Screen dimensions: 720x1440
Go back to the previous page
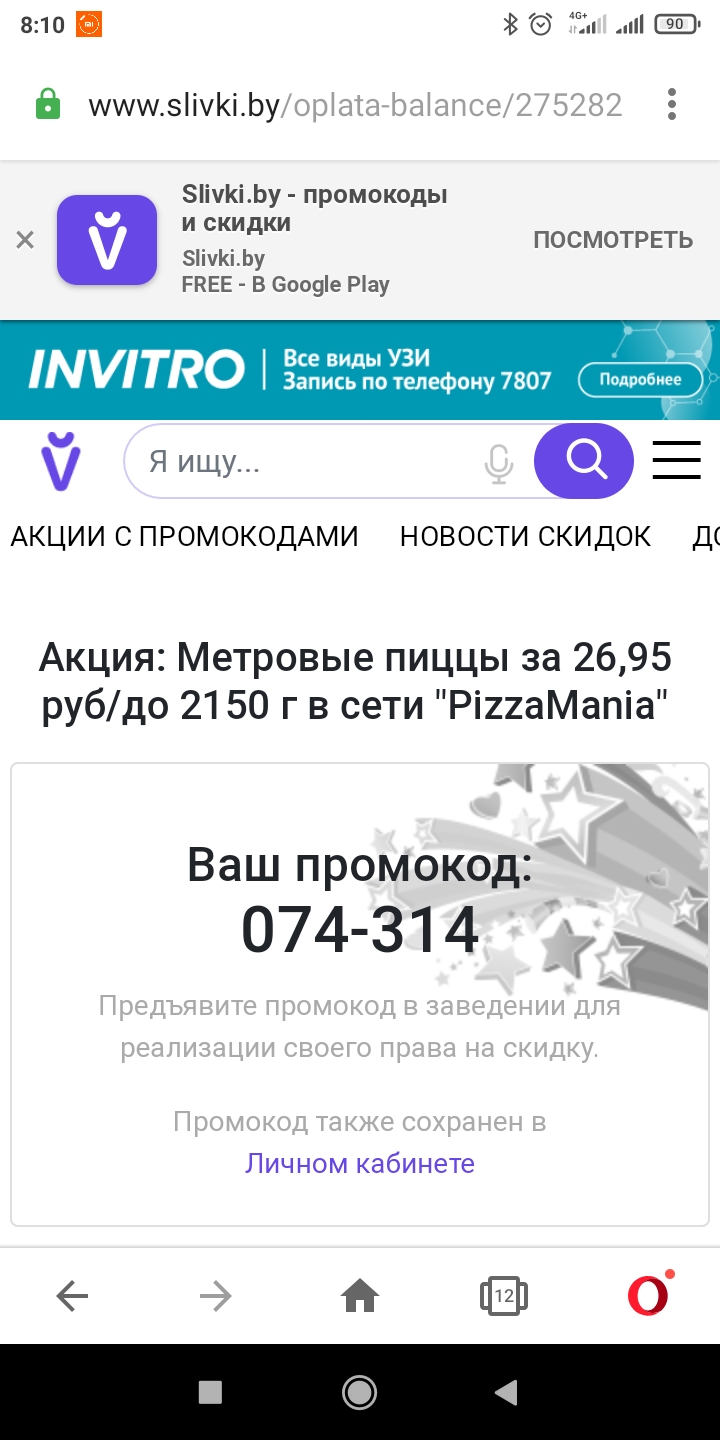pos(72,1297)
